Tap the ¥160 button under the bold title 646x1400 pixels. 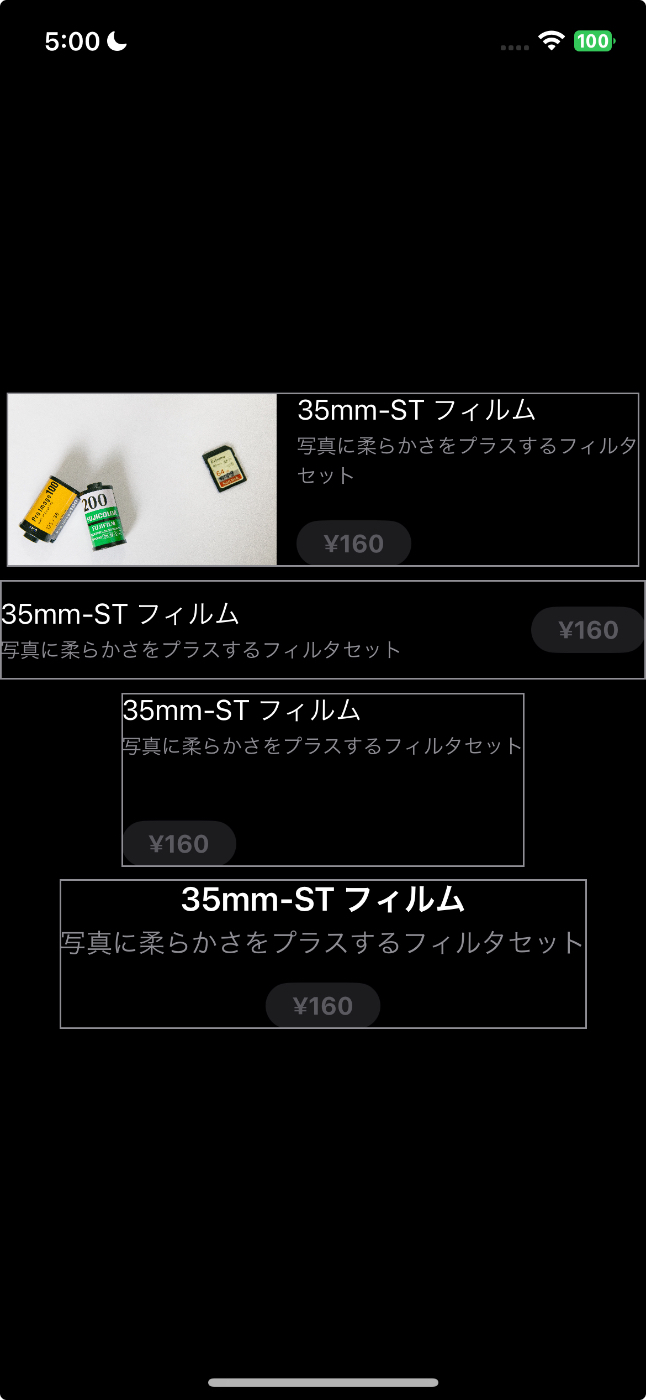click(323, 1006)
